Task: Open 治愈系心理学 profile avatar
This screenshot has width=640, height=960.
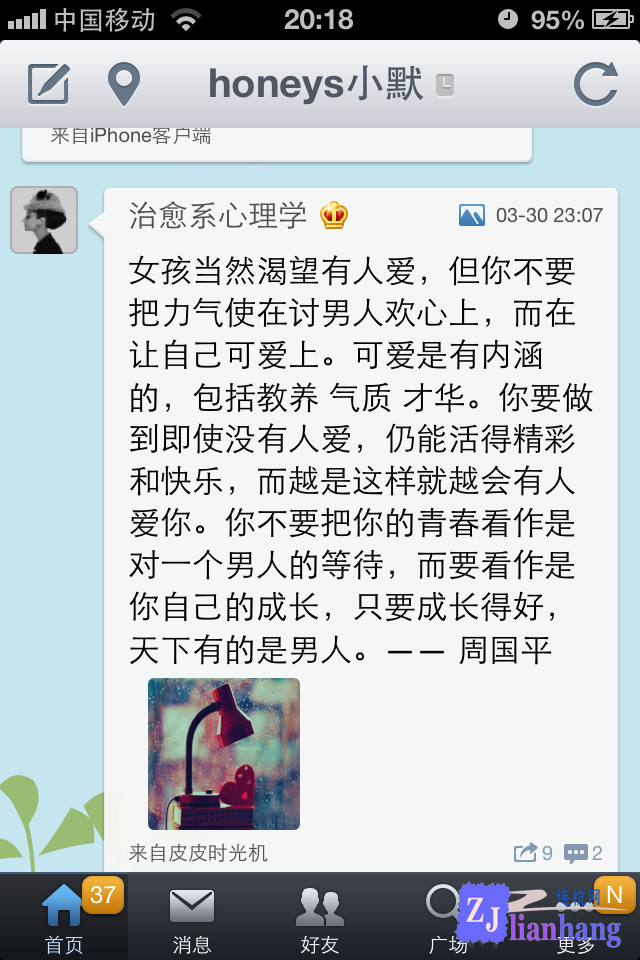Action: click(44, 220)
